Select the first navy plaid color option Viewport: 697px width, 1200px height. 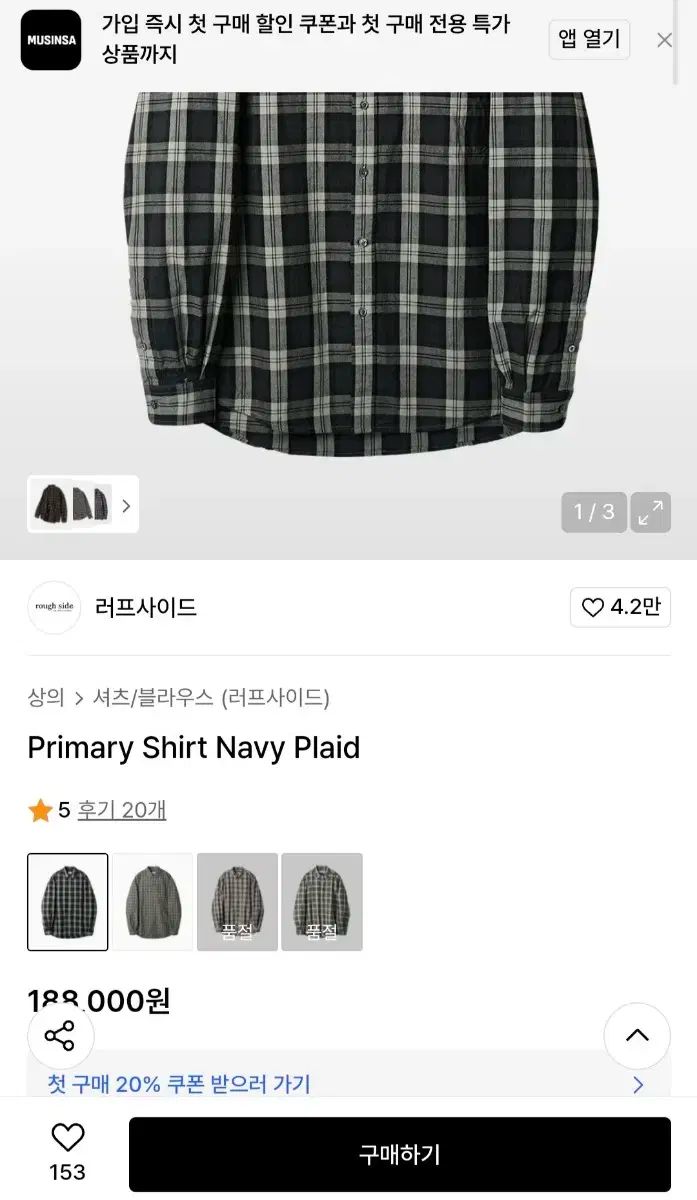pyautogui.click(x=68, y=902)
